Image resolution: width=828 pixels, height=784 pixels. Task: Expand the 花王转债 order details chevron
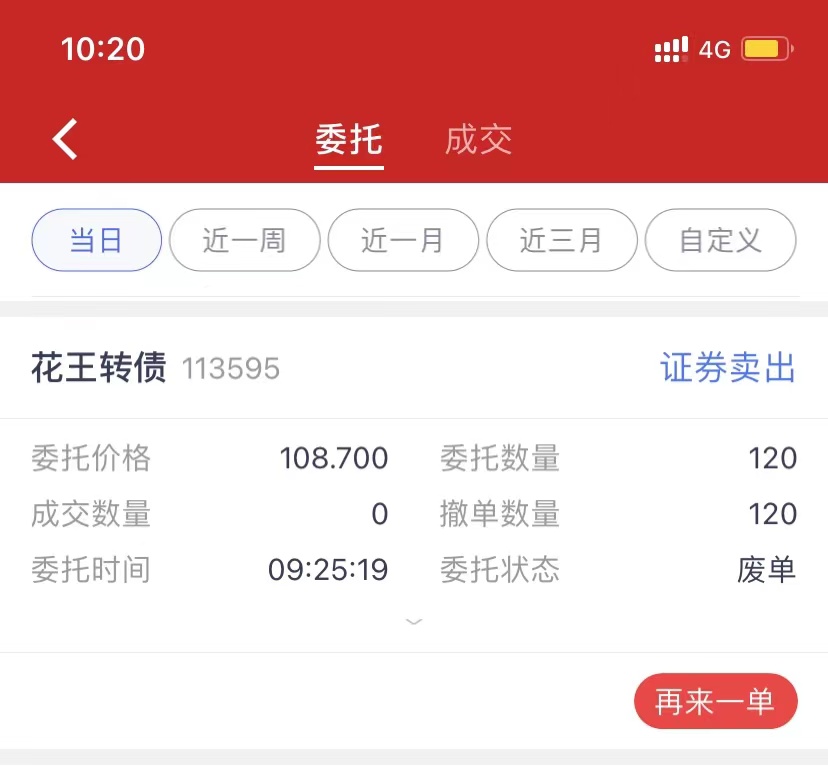pyautogui.click(x=414, y=622)
